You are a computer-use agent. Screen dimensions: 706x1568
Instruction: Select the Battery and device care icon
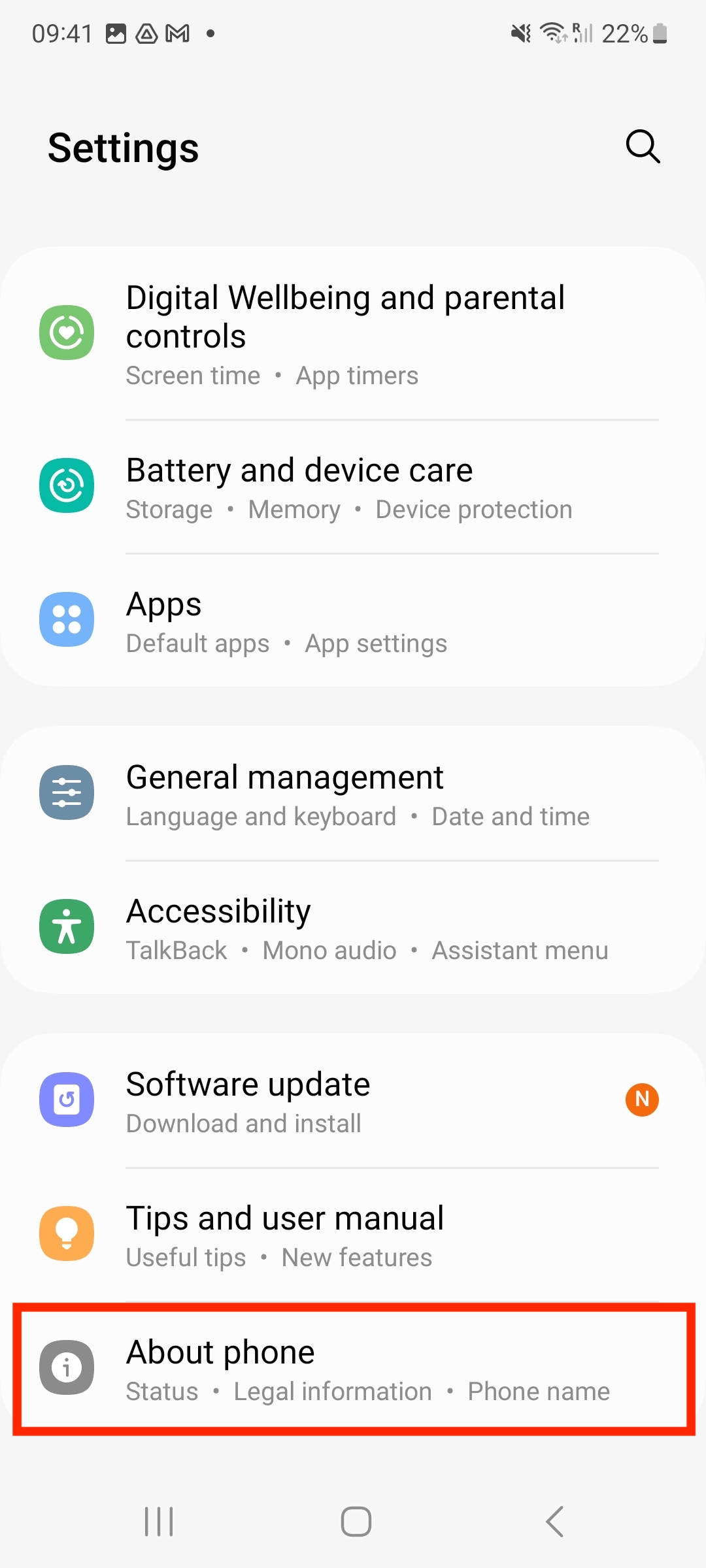click(66, 486)
